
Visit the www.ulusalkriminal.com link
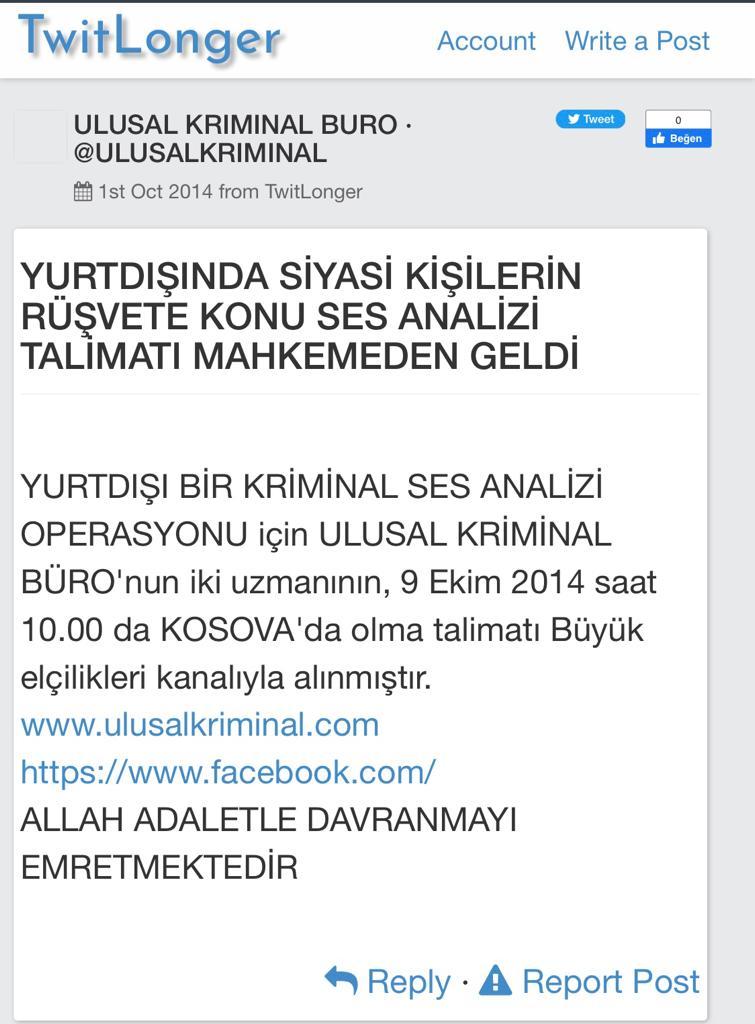pos(200,724)
